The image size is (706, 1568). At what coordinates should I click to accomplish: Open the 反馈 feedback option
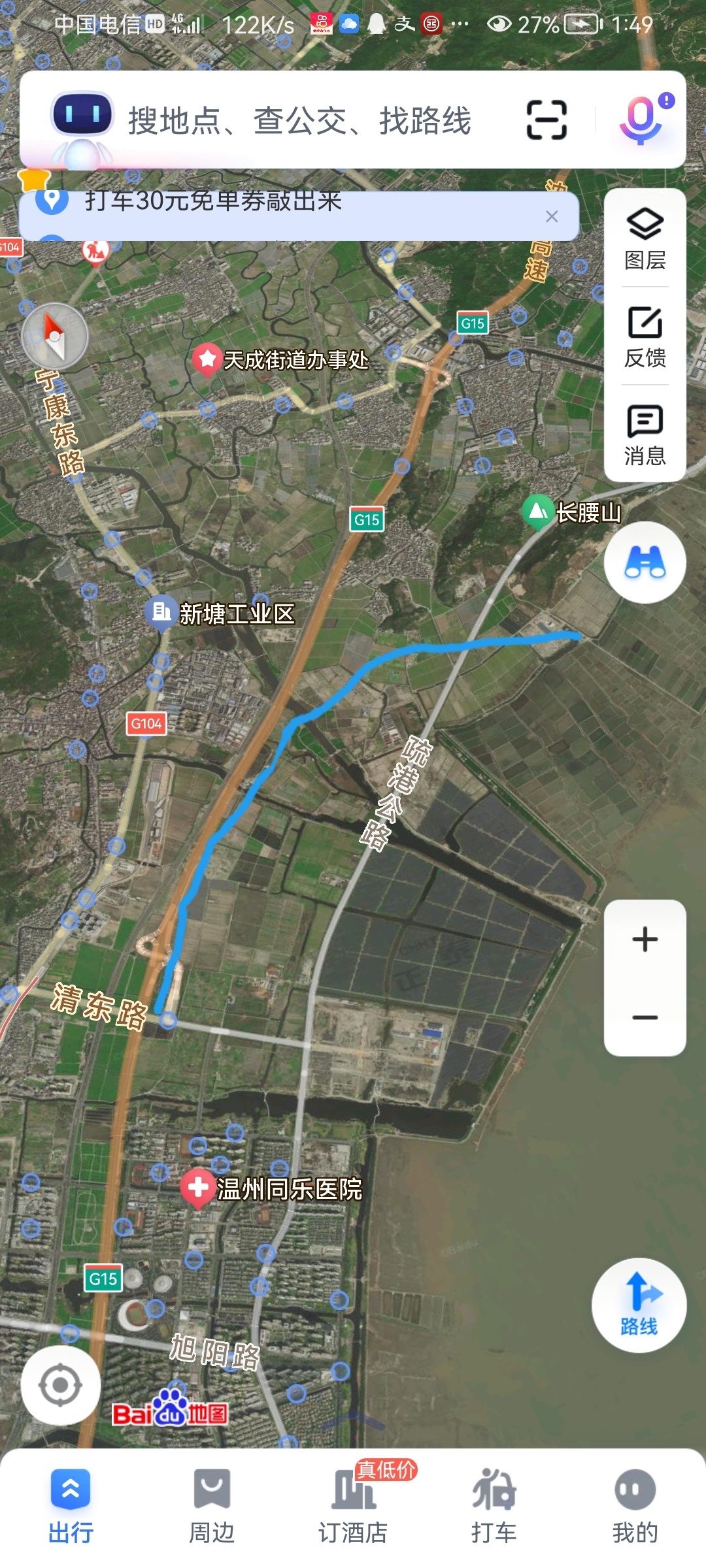click(x=645, y=336)
